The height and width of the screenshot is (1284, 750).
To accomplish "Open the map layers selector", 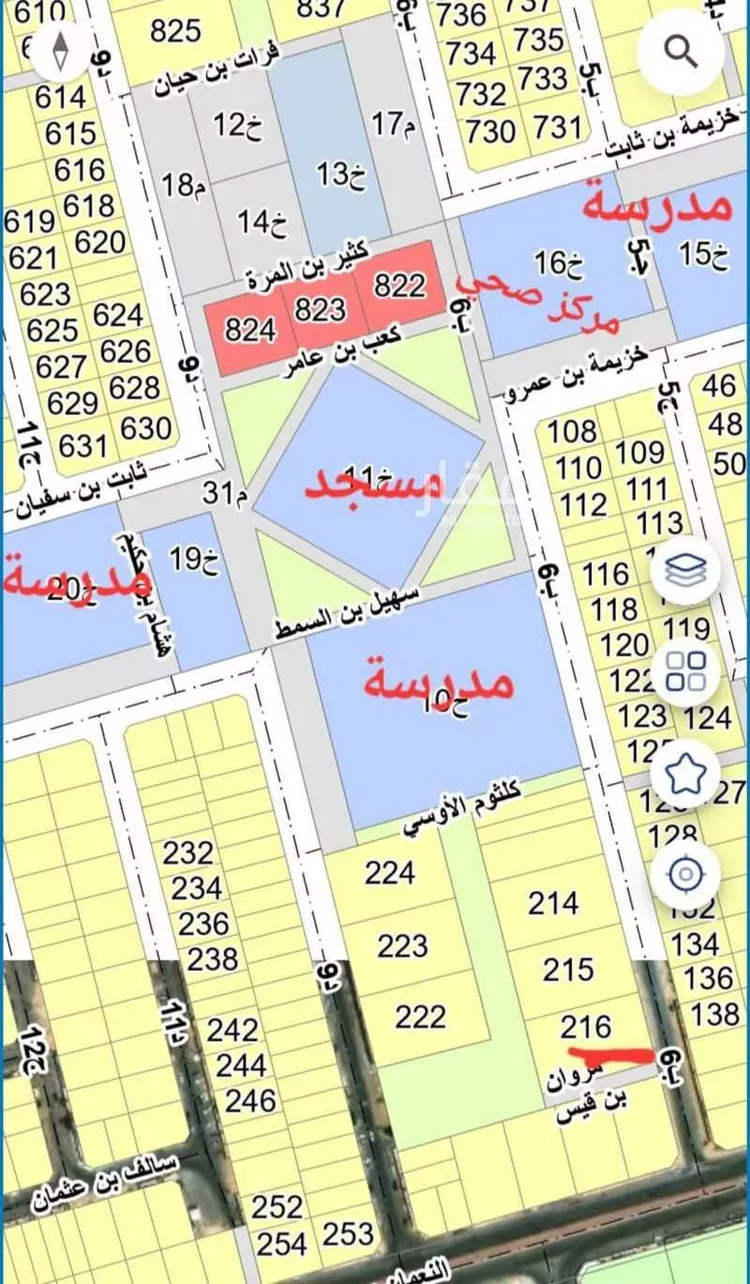I will tap(685, 571).
